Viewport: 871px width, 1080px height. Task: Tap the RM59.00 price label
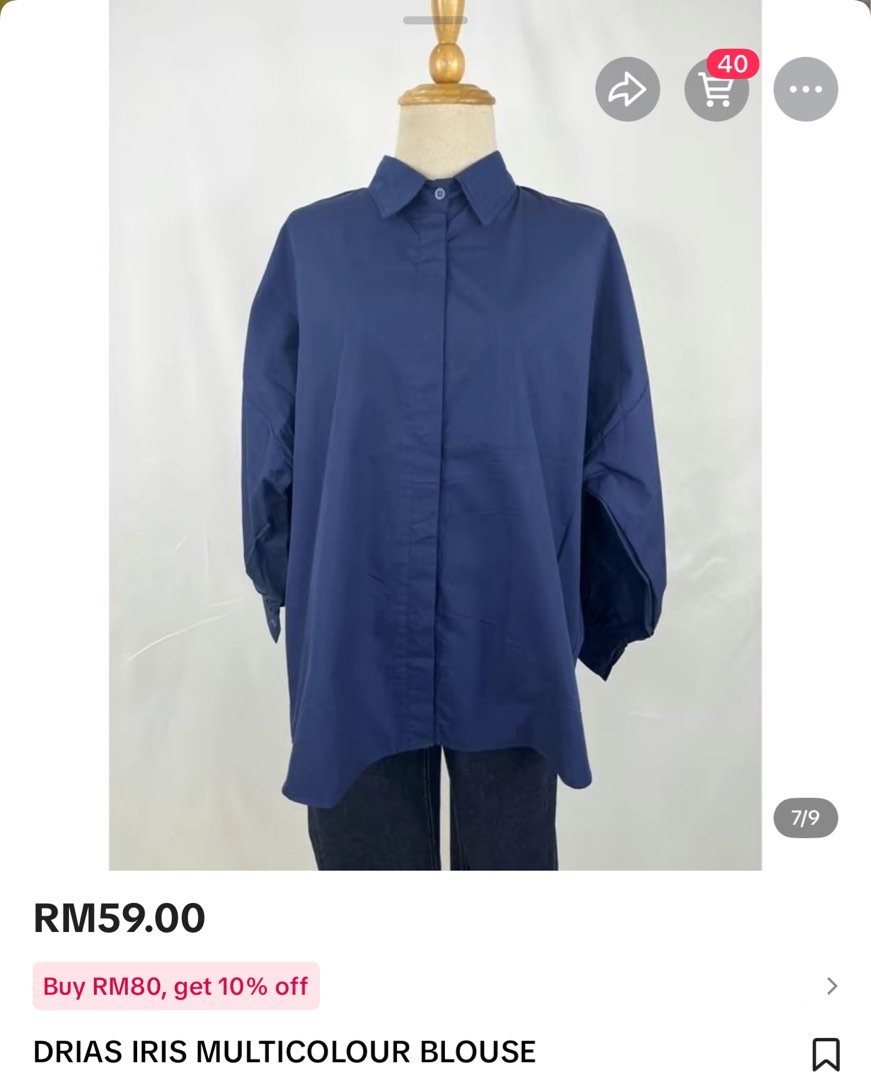point(117,915)
